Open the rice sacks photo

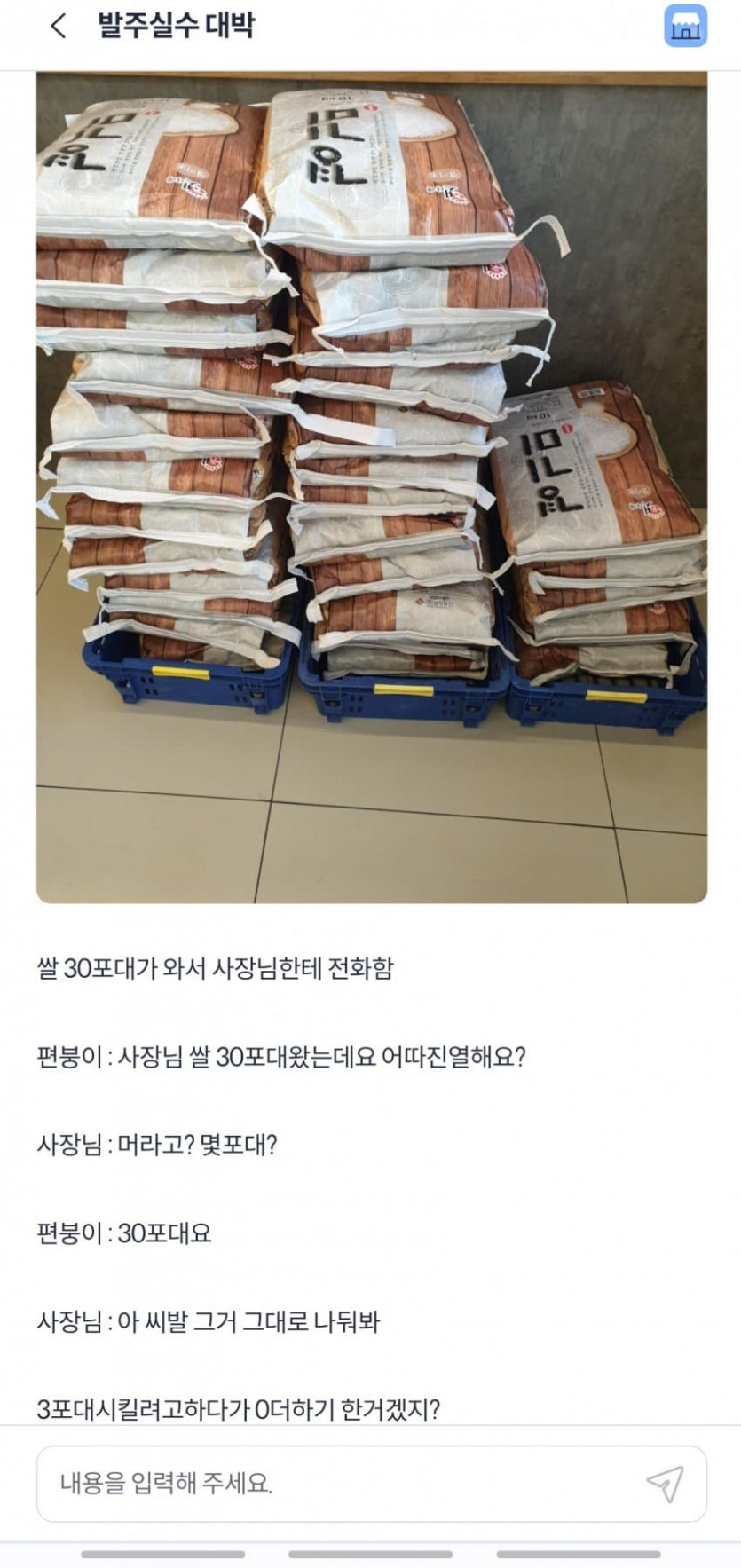(x=371, y=486)
